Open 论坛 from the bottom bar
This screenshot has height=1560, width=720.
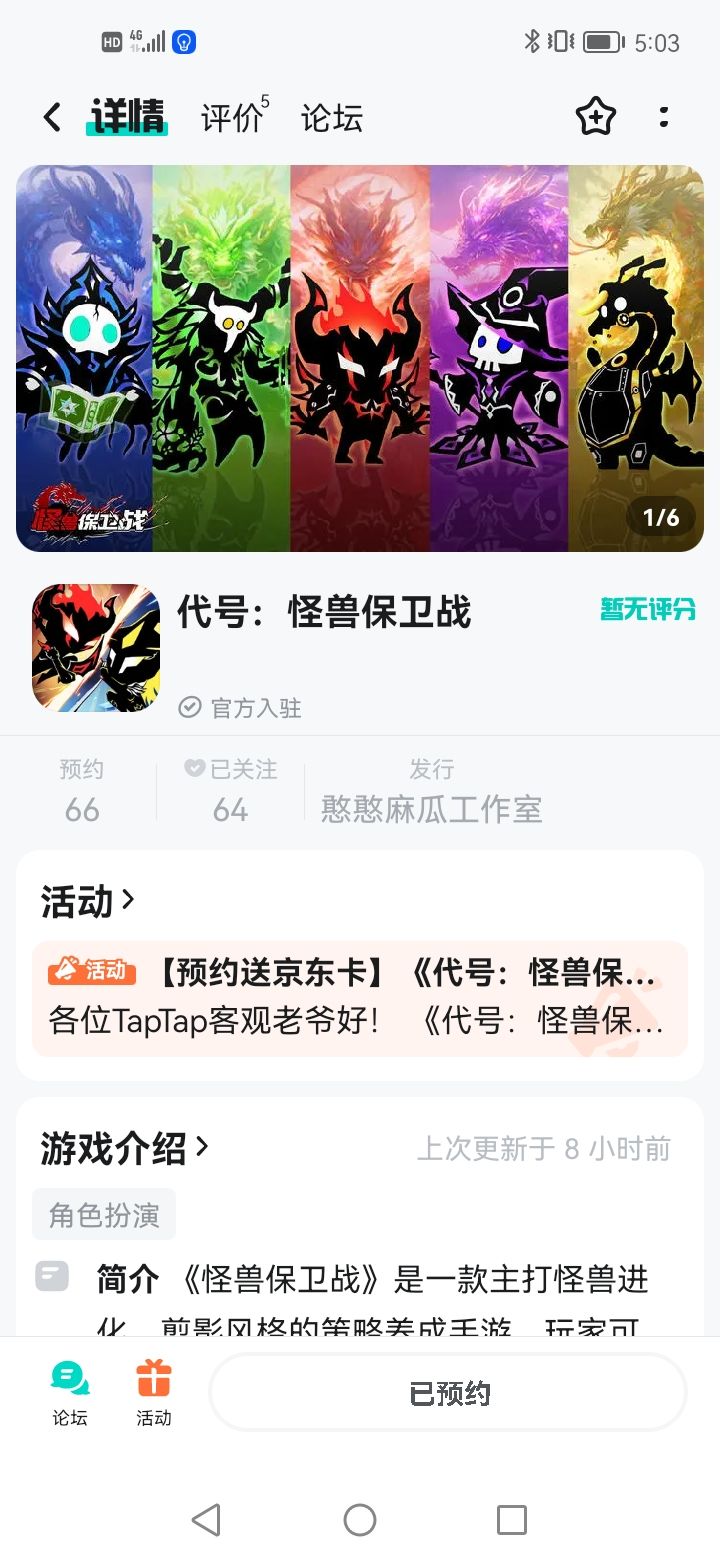70,1392
